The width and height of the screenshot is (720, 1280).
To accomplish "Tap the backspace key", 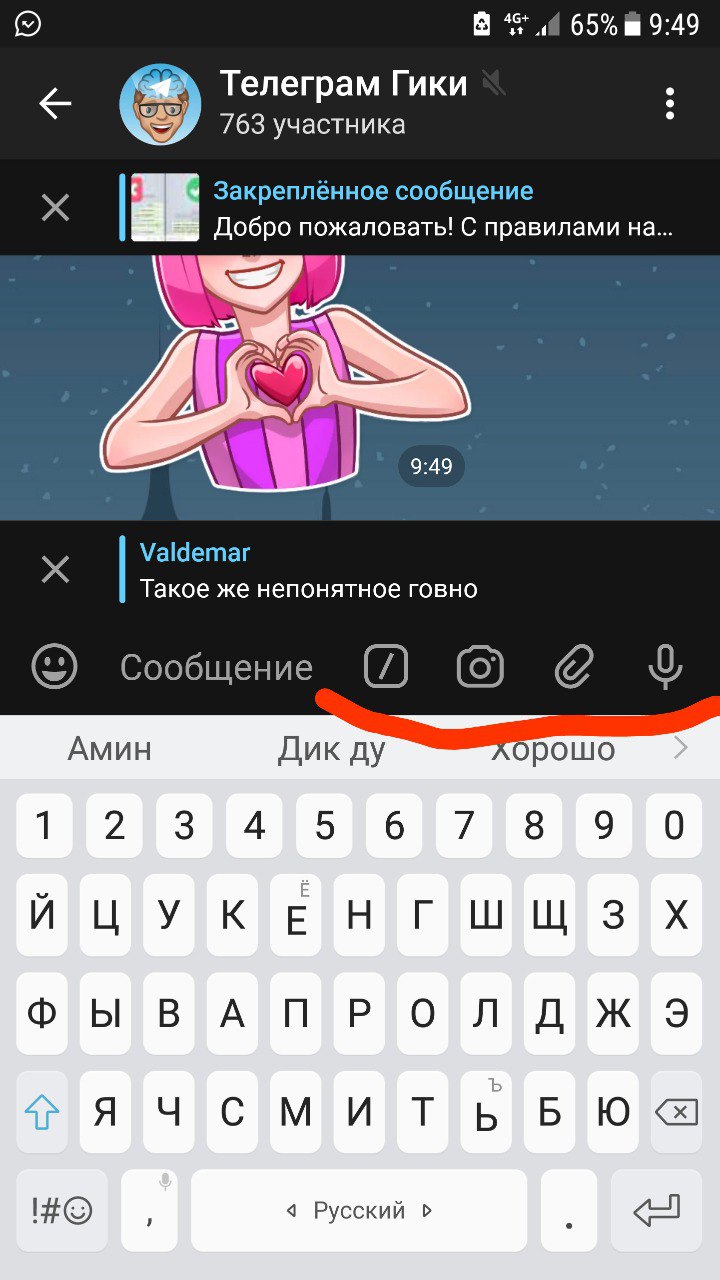I will [x=675, y=1112].
